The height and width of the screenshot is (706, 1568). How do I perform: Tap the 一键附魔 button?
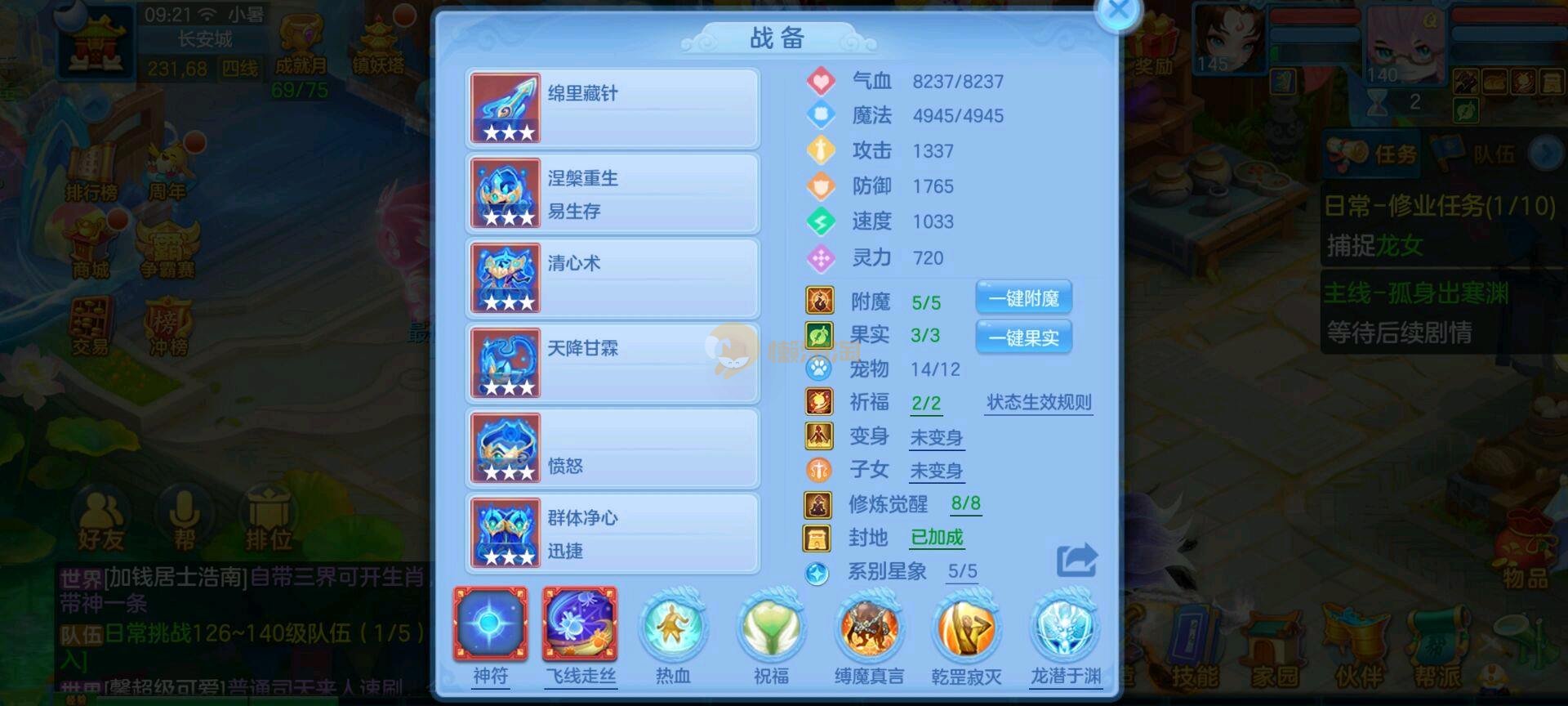1023,298
